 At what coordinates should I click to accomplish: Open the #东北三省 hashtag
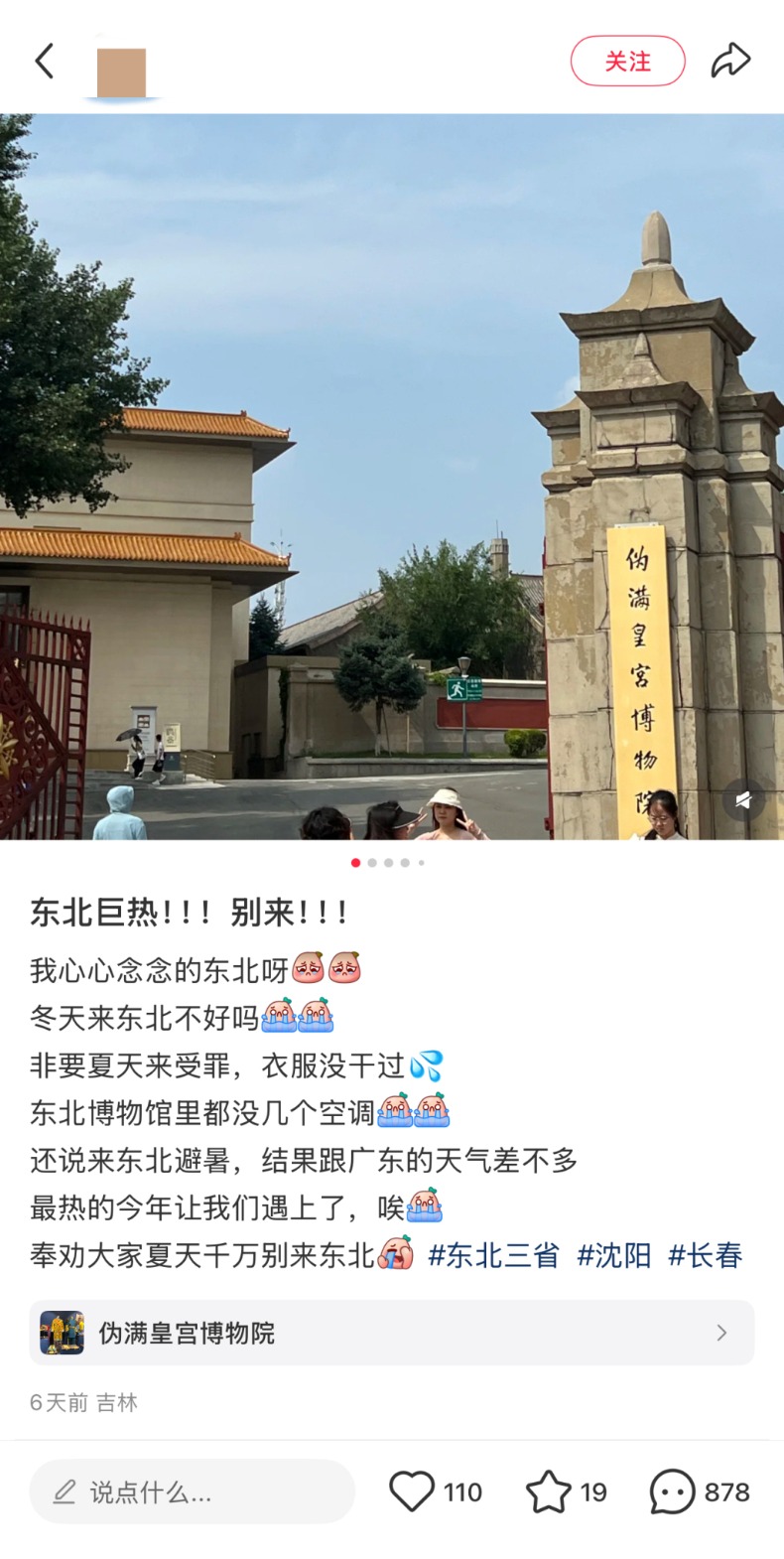[493, 1255]
